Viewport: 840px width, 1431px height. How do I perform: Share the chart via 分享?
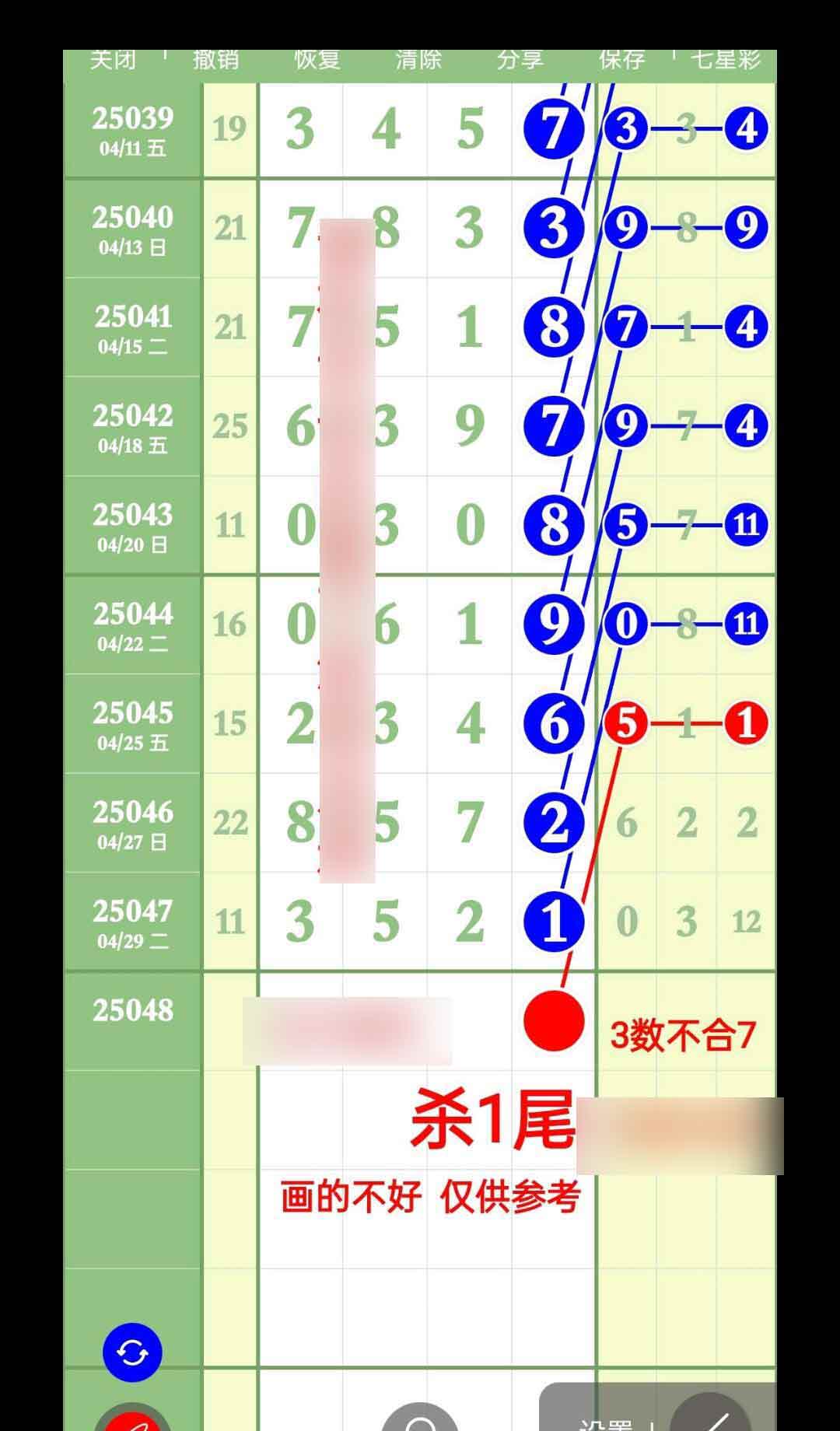520,61
